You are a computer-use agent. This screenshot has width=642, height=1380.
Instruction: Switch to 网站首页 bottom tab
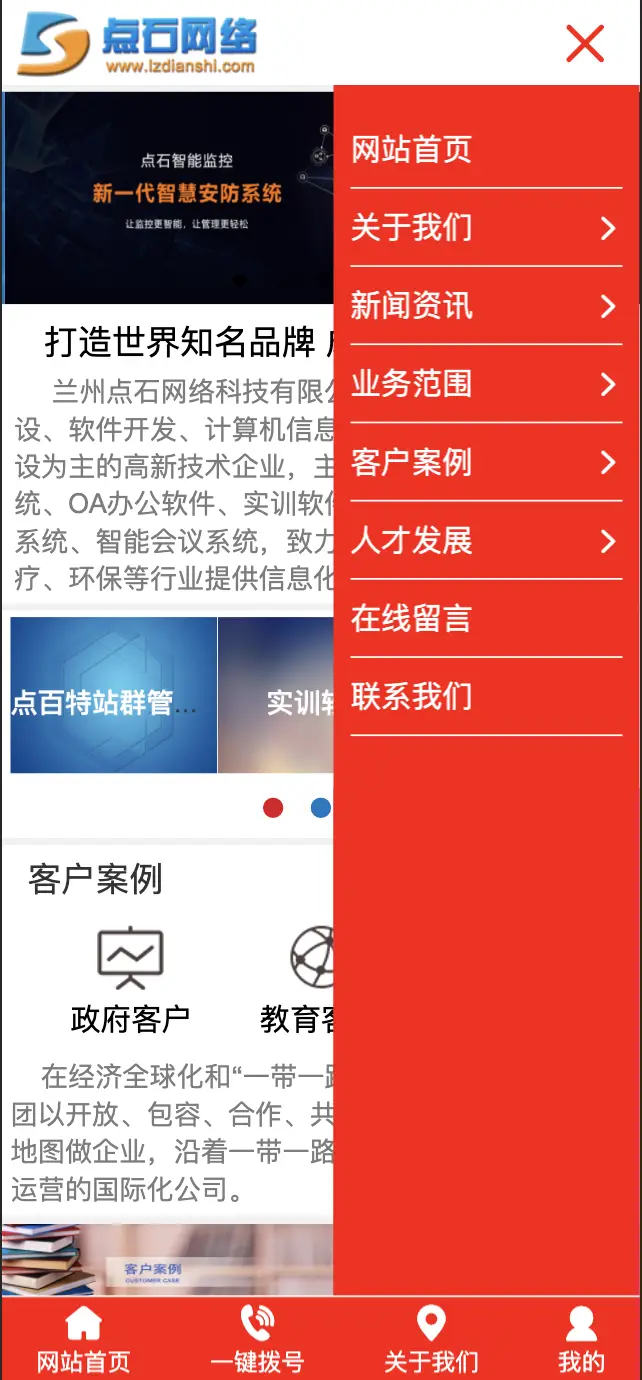pos(83,1340)
